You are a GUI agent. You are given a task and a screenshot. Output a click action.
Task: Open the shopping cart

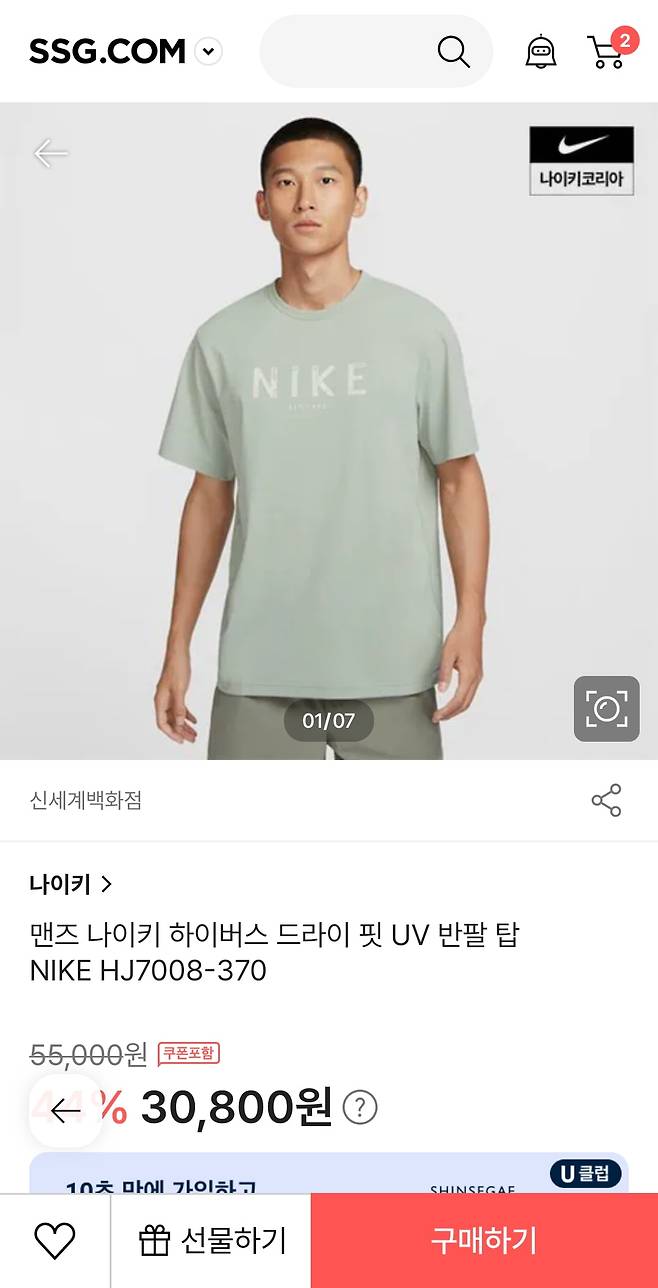pyautogui.click(x=606, y=51)
